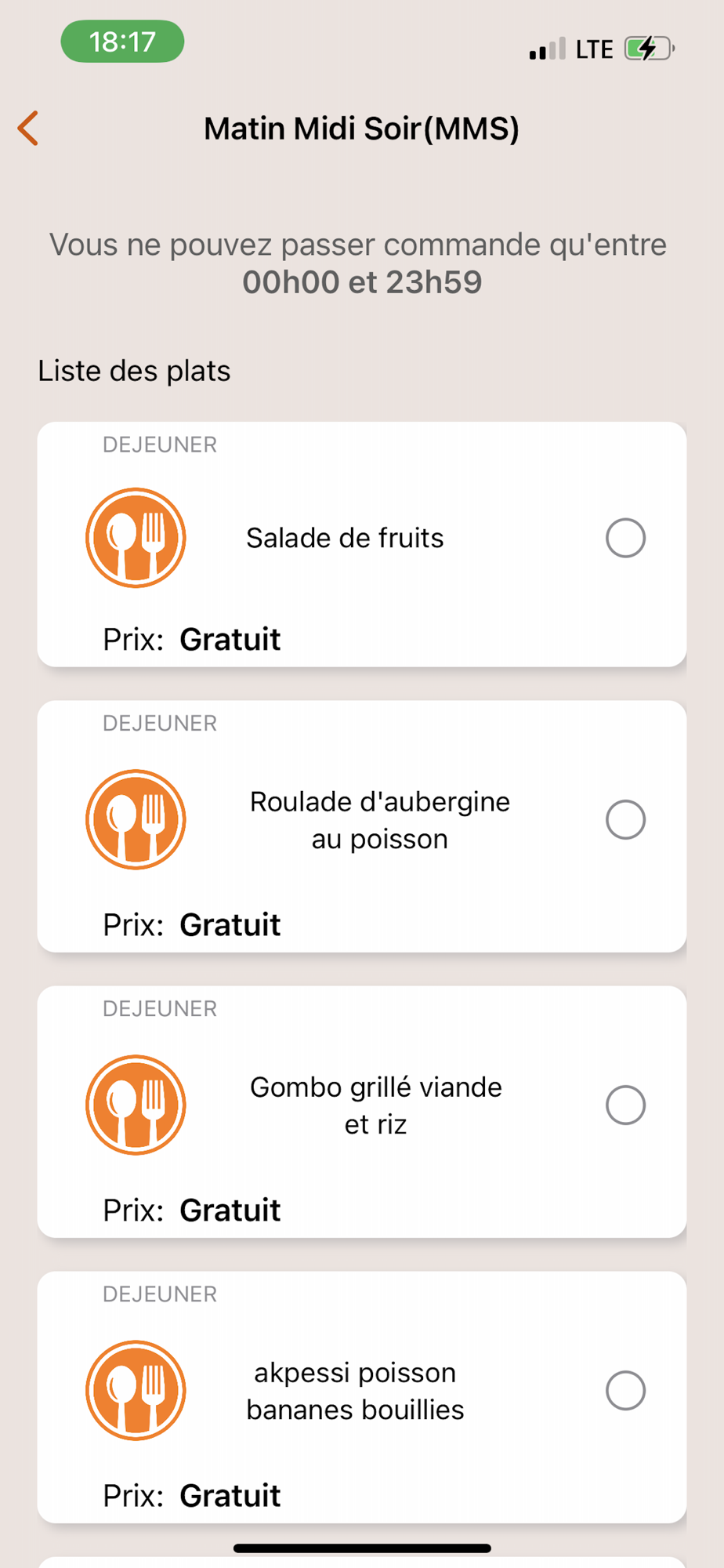Pick the Gombo grillé viande et riz dish
This screenshot has height=1568, width=724.
point(625,1105)
